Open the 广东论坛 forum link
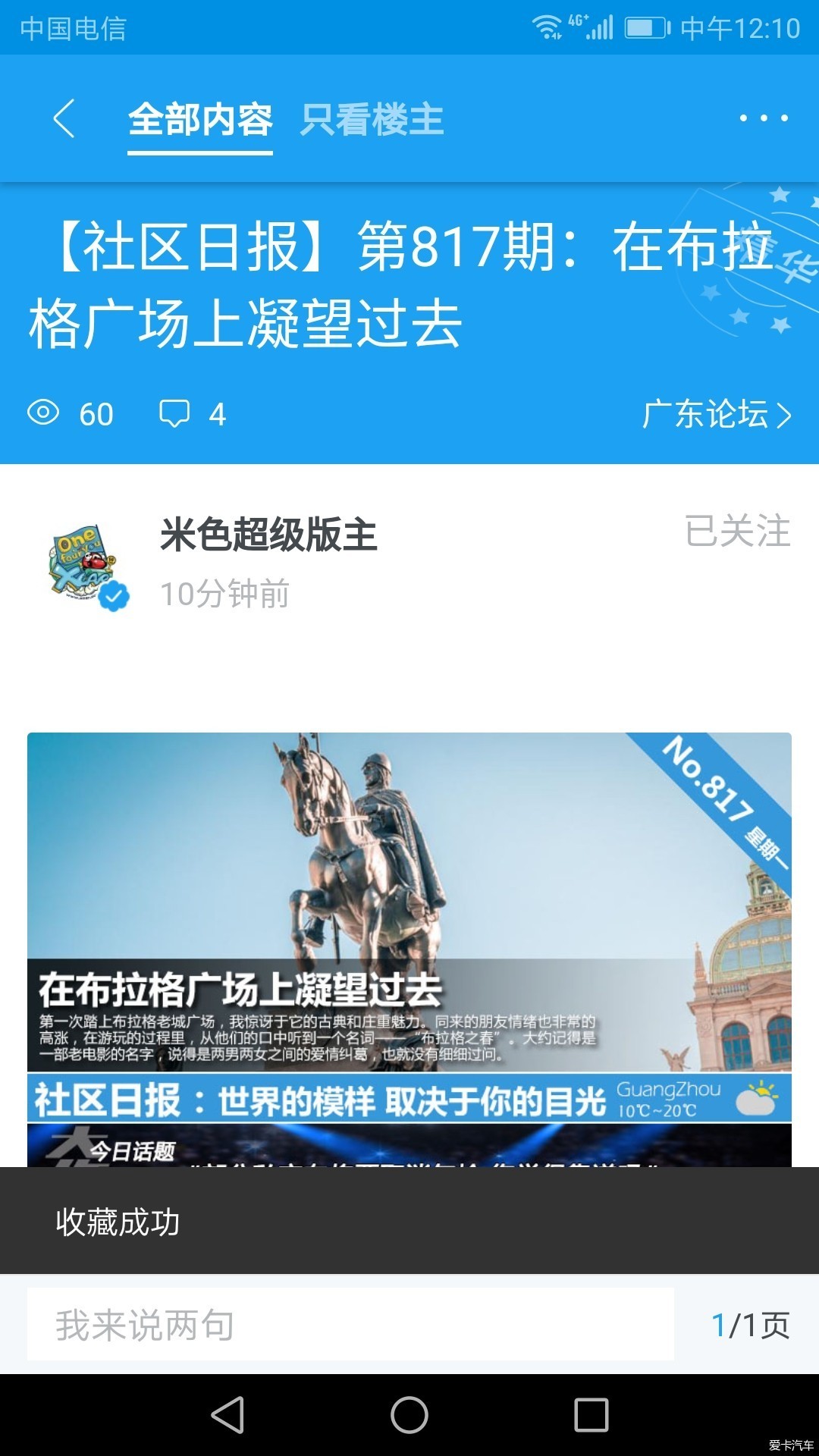 point(716,414)
